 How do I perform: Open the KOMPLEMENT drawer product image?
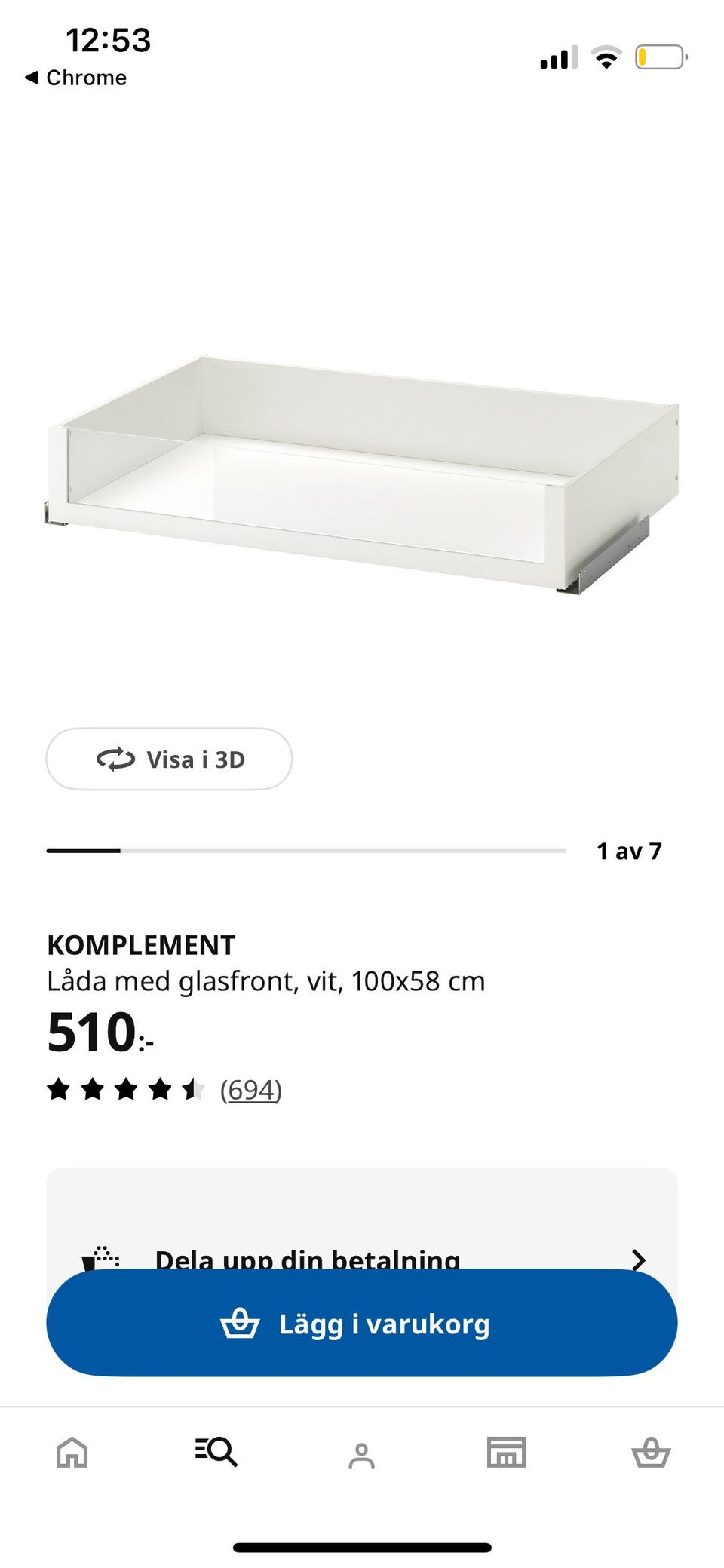[362, 474]
